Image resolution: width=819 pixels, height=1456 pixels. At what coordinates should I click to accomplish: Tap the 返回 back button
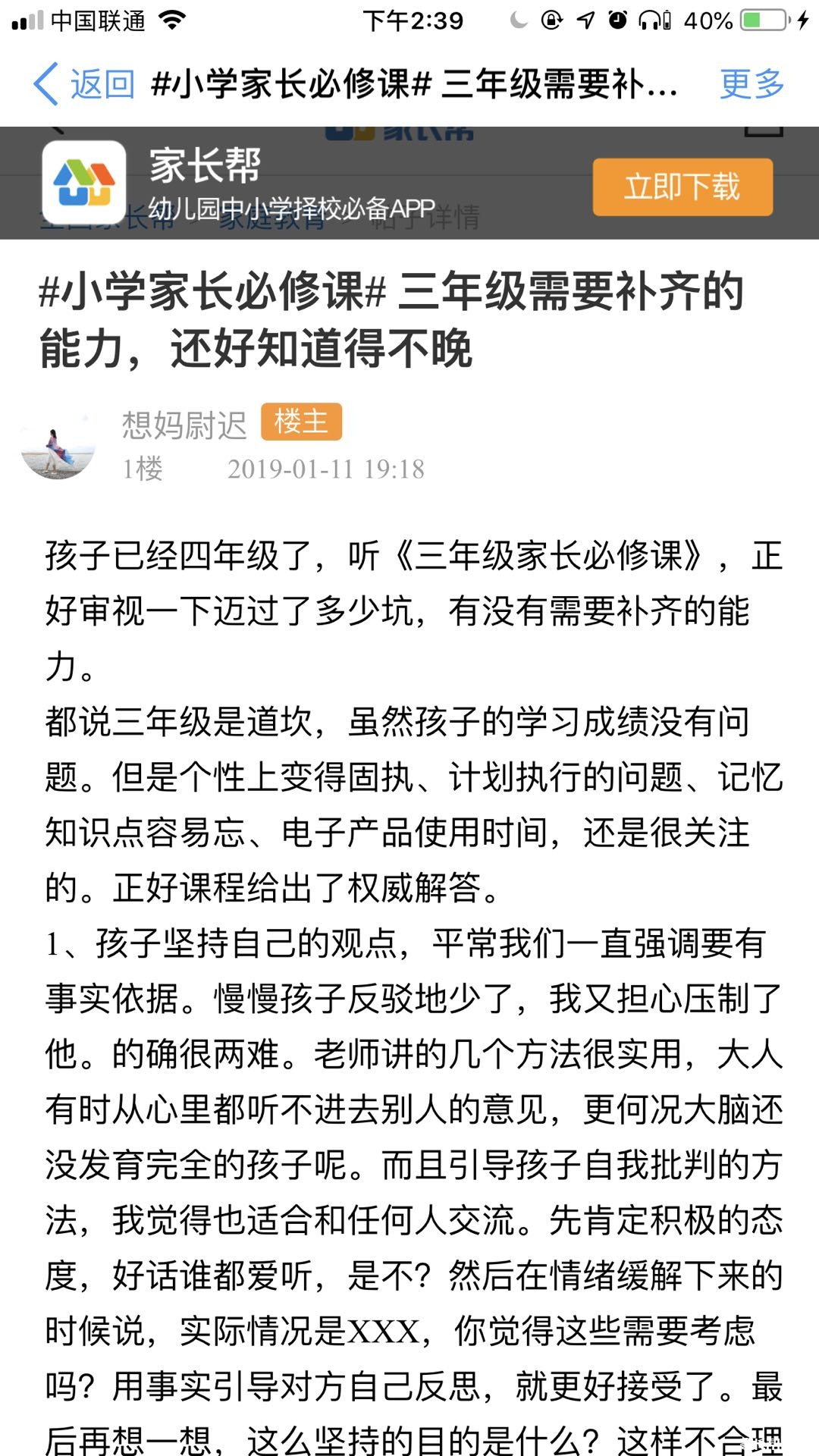pos(85,83)
